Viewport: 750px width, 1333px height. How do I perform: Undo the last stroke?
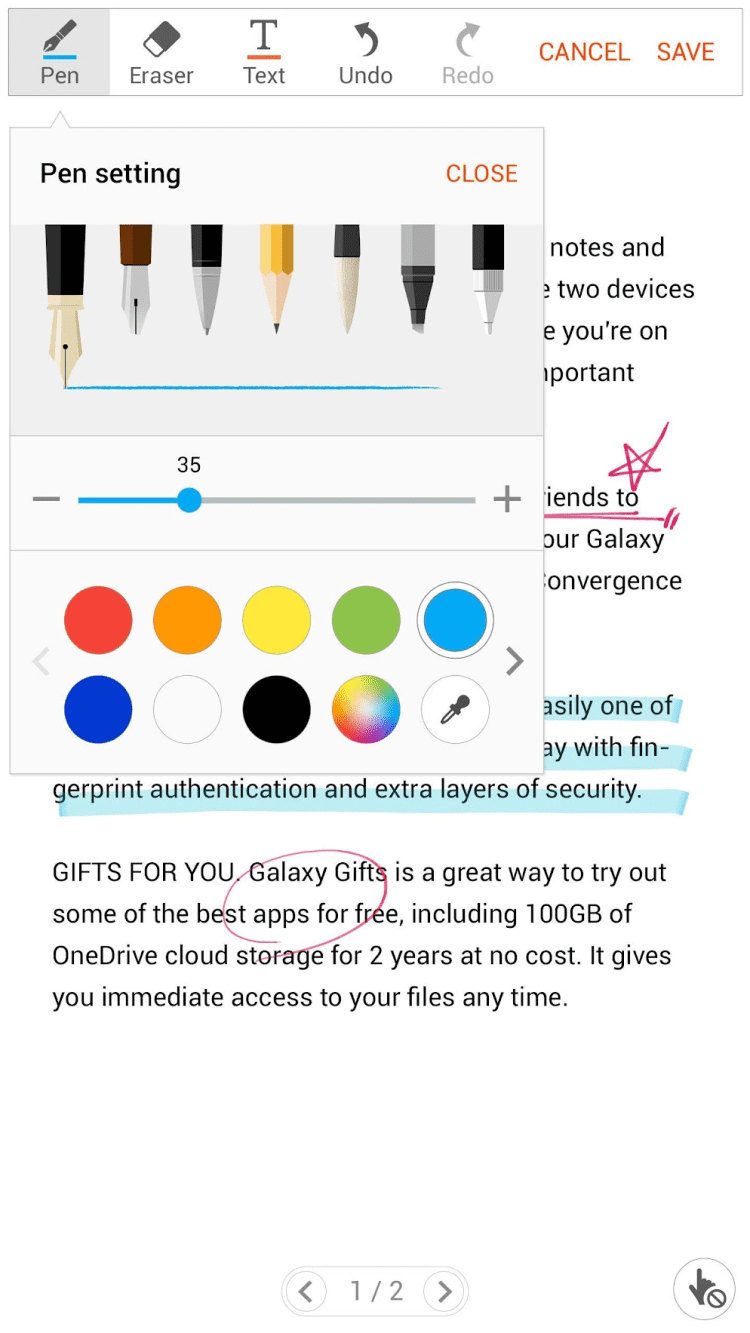click(365, 53)
